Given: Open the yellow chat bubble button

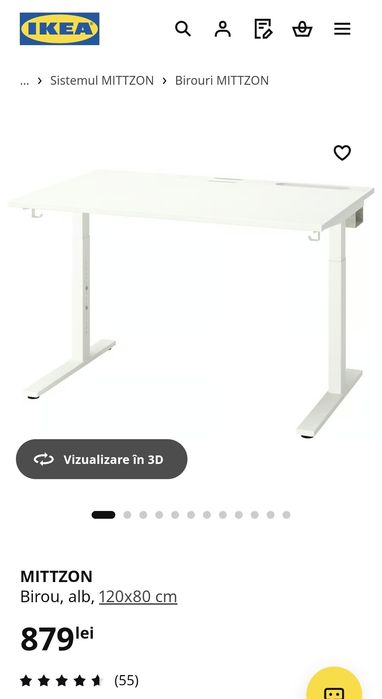Looking at the screenshot, I should tap(335, 684).
